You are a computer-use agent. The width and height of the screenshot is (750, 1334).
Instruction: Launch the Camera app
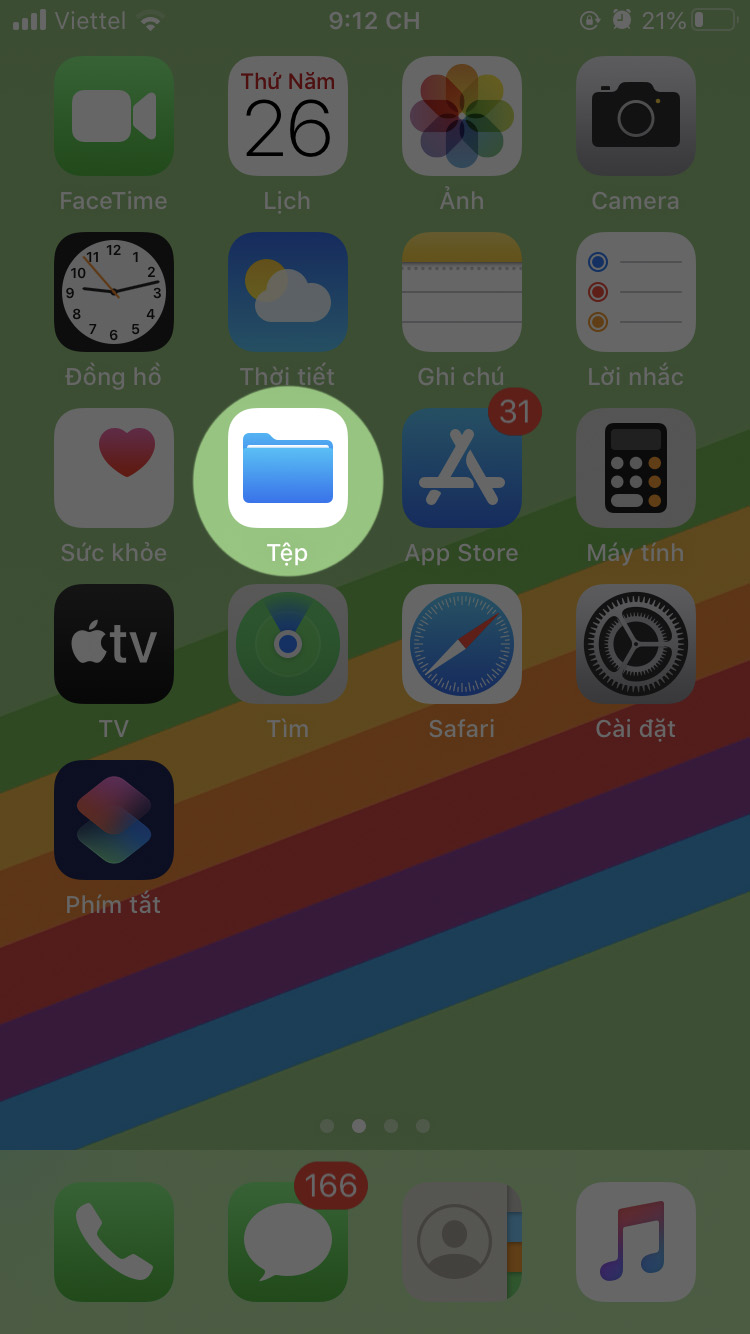pos(636,116)
